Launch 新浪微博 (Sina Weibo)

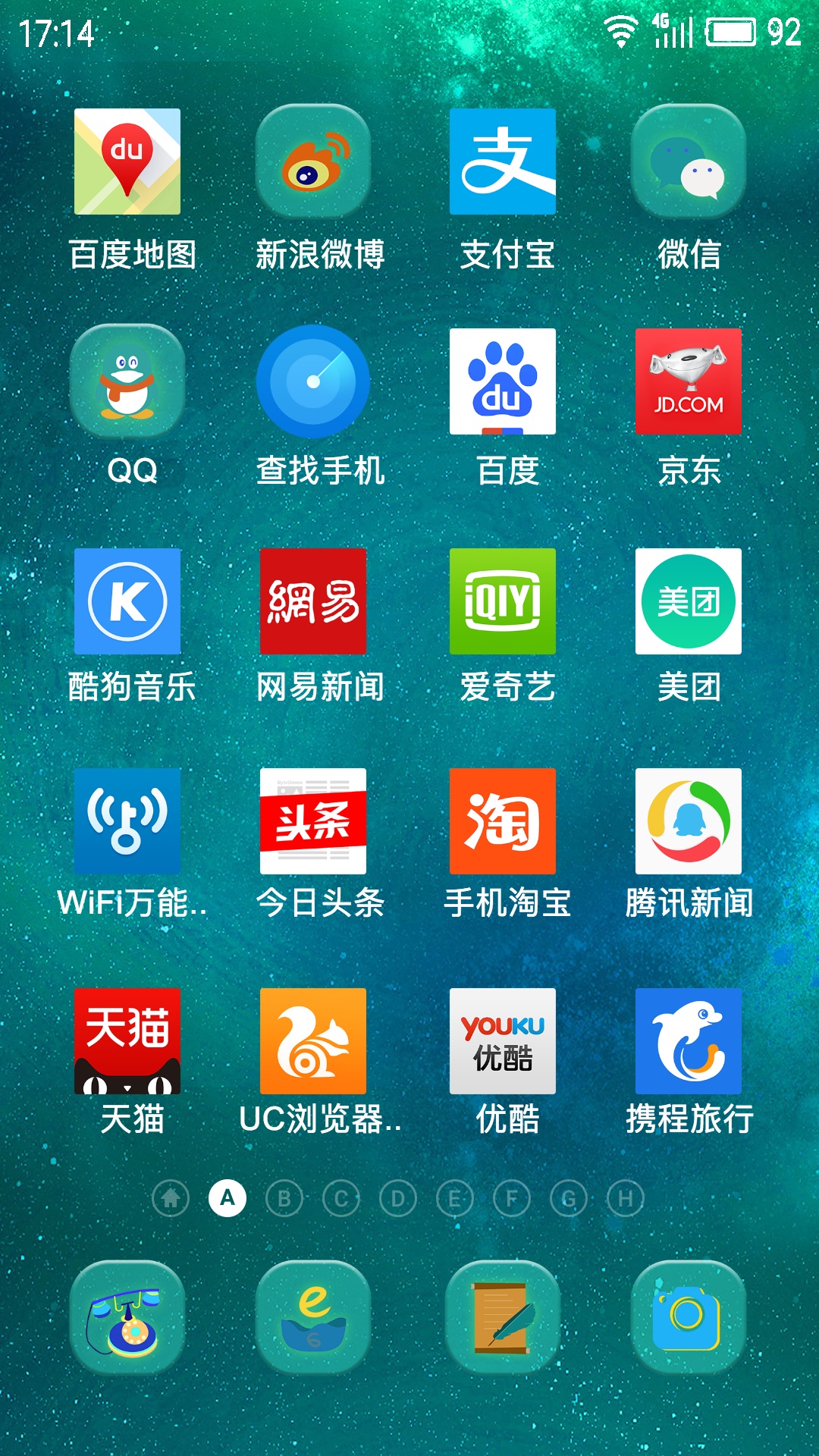pyautogui.click(x=313, y=162)
